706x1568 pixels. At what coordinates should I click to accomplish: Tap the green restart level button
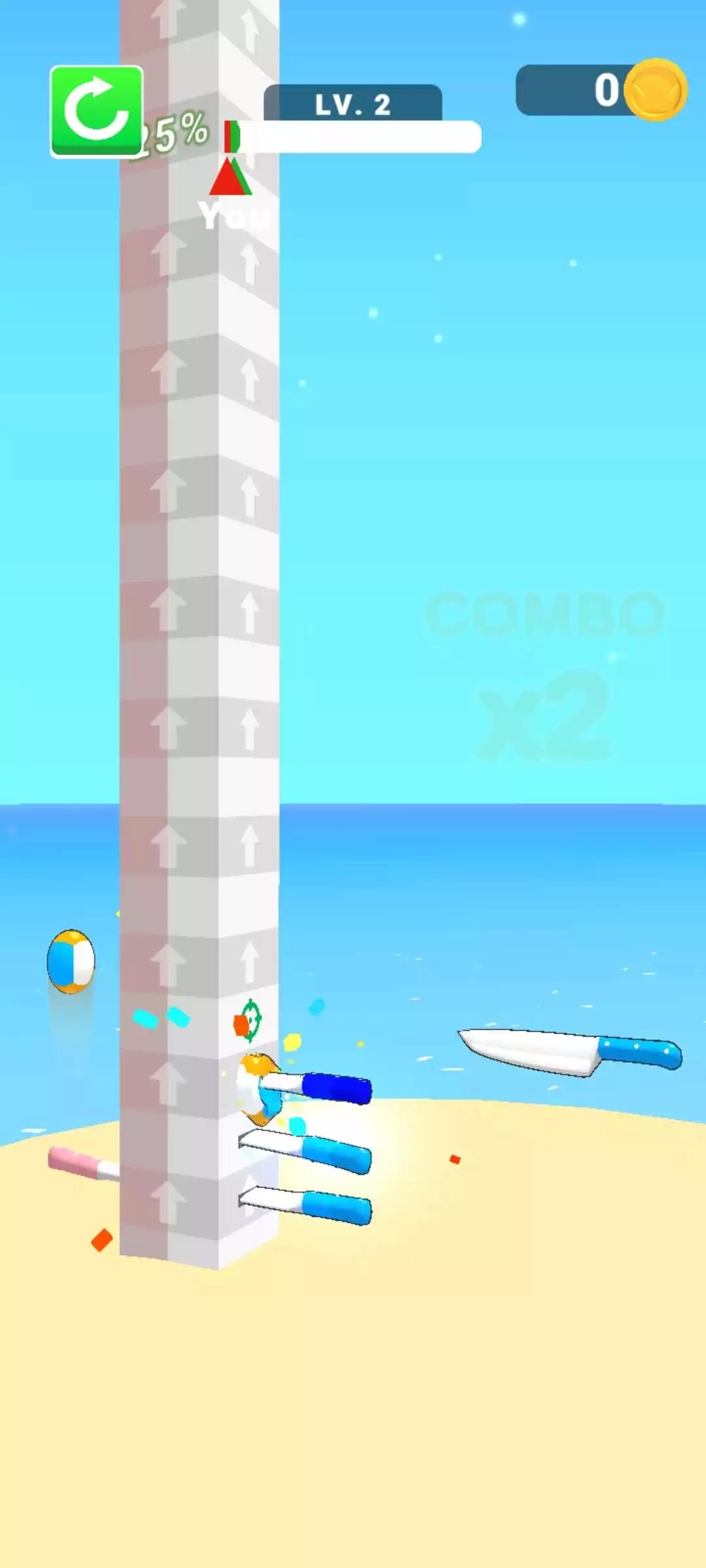click(x=97, y=112)
